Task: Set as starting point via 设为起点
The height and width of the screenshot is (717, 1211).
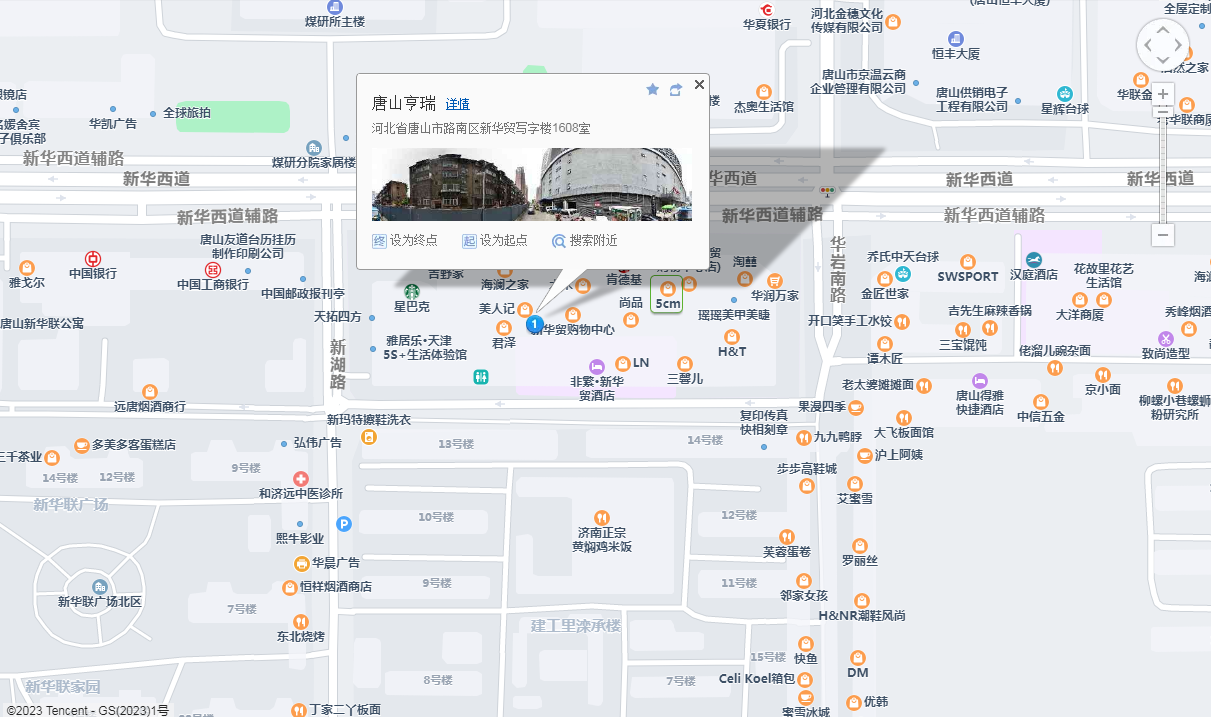Action: 495,241
